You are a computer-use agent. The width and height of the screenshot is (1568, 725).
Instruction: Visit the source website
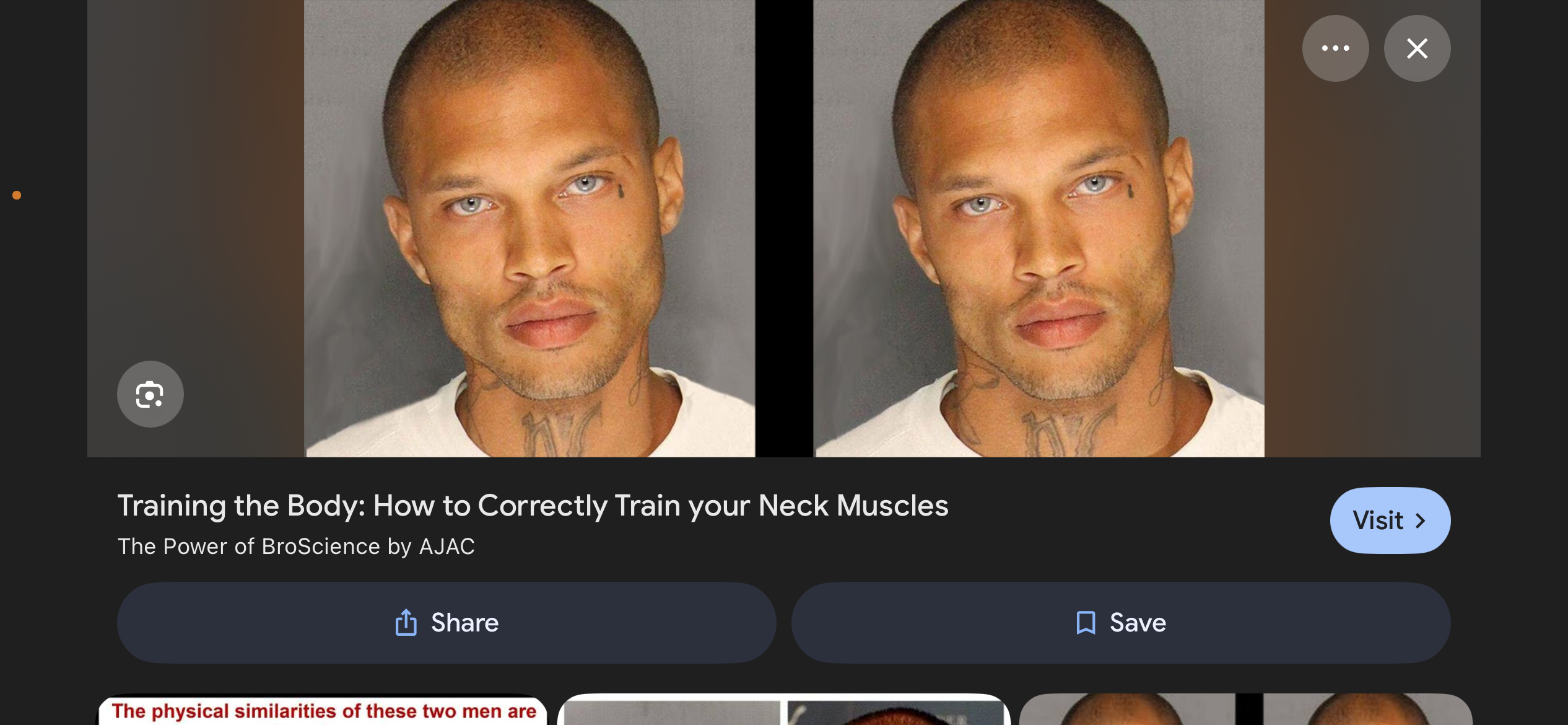[x=1390, y=521]
